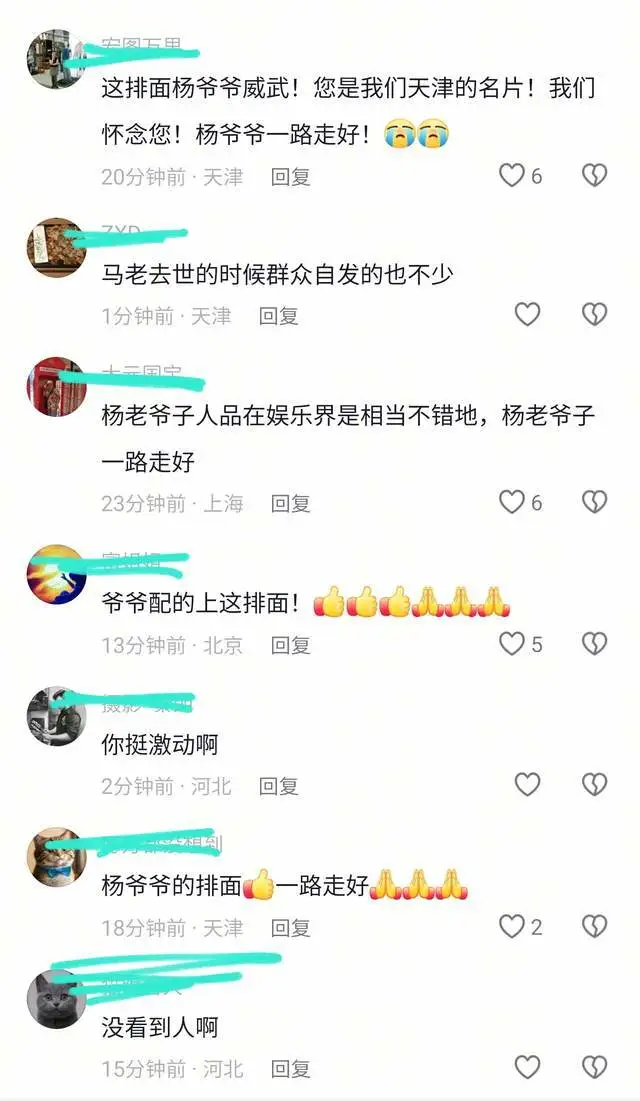Like the comment 爷爷配的上这排面
640x1101 pixels.
[x=512, y=644]
